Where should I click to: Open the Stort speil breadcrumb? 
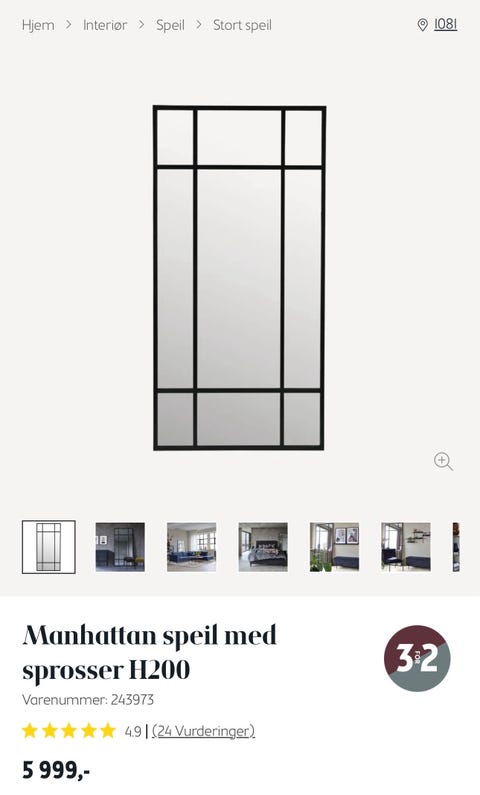[242, 25]
